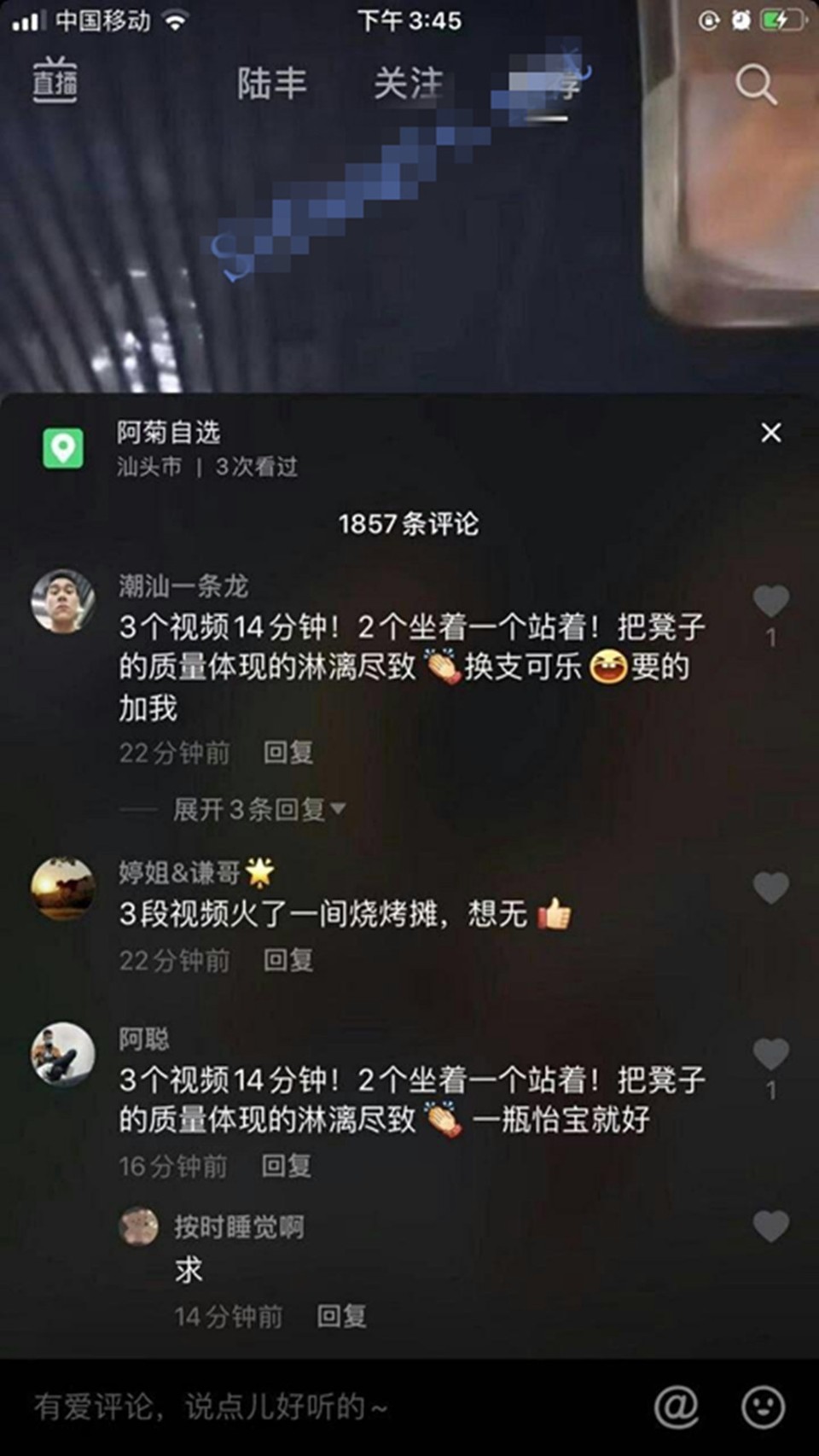
Task: Open the emoji picker
Action: pos(763,1406)
